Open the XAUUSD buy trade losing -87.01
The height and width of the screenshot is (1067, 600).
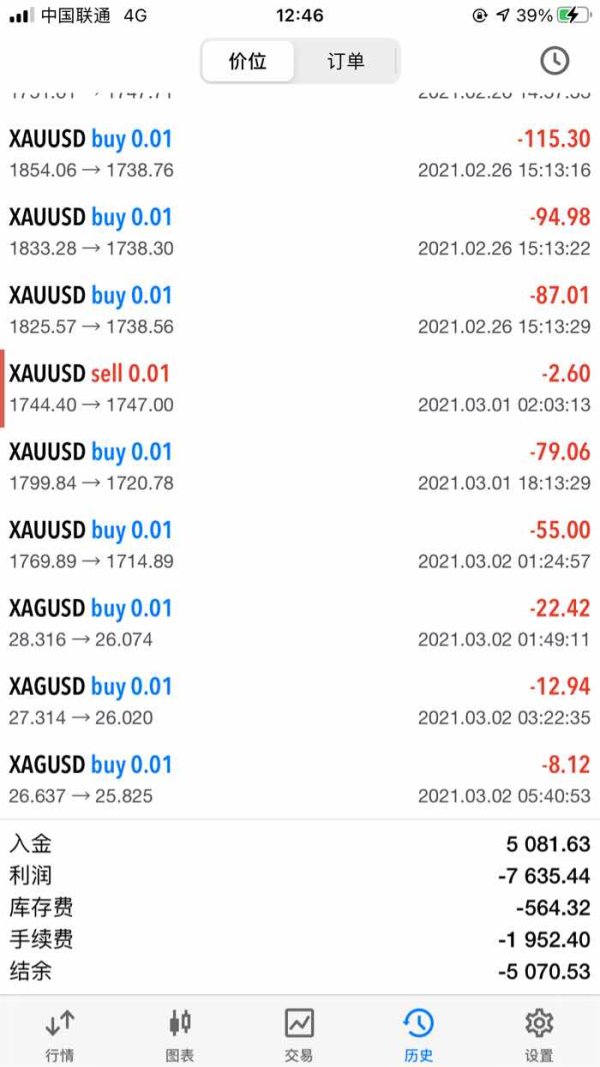click(300, 310)
